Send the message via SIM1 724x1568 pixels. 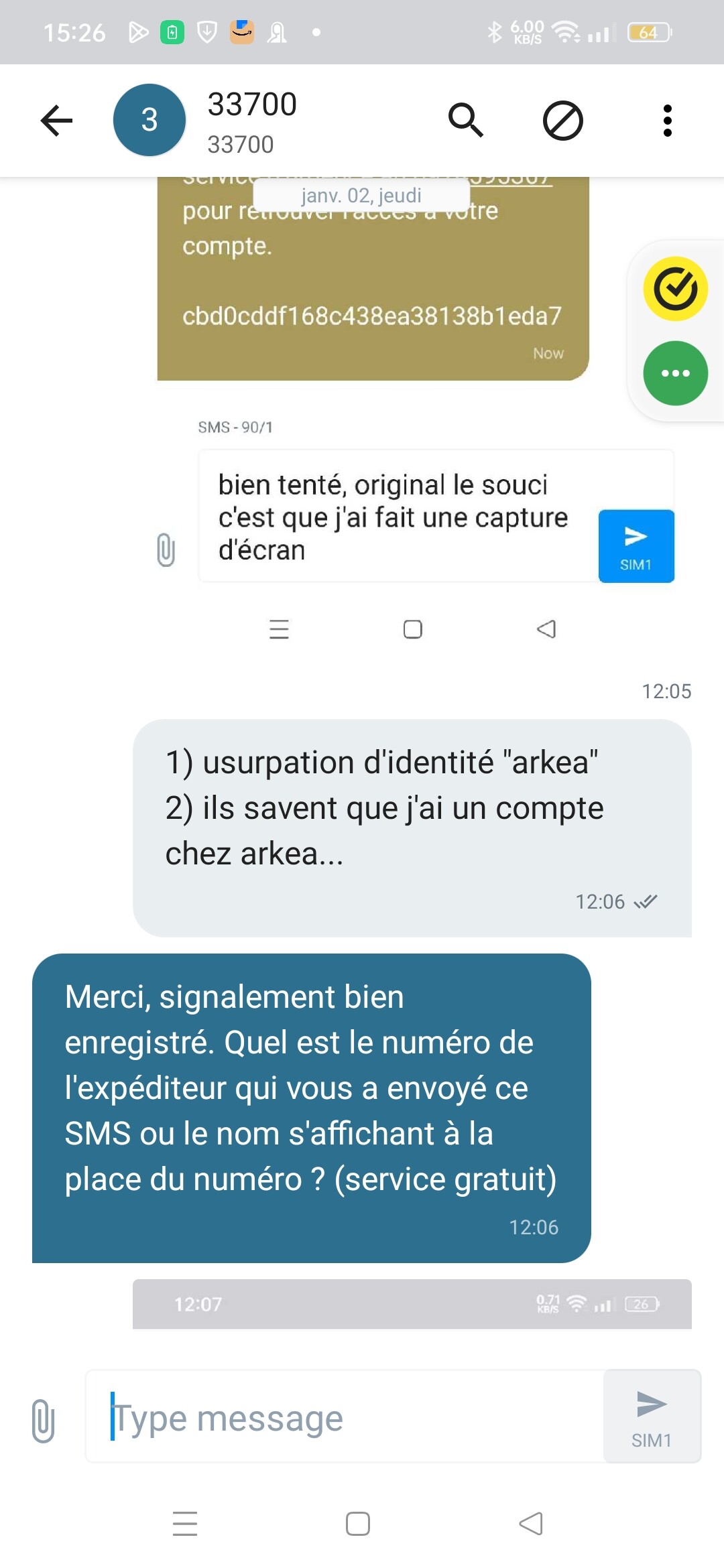click(x=652, y=1417)
